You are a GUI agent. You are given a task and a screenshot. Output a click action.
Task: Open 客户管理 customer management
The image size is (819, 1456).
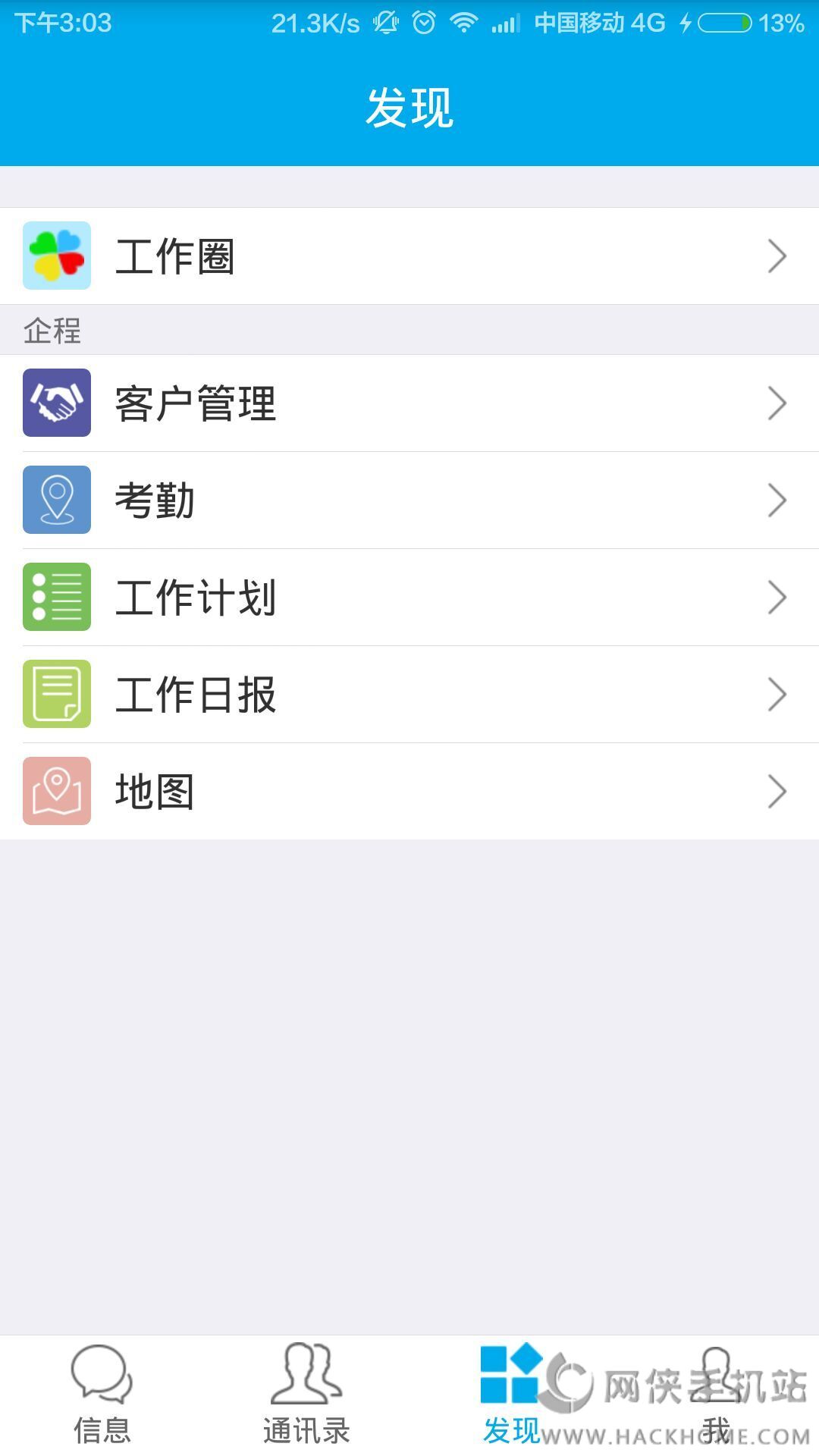[x=409, y=403]
